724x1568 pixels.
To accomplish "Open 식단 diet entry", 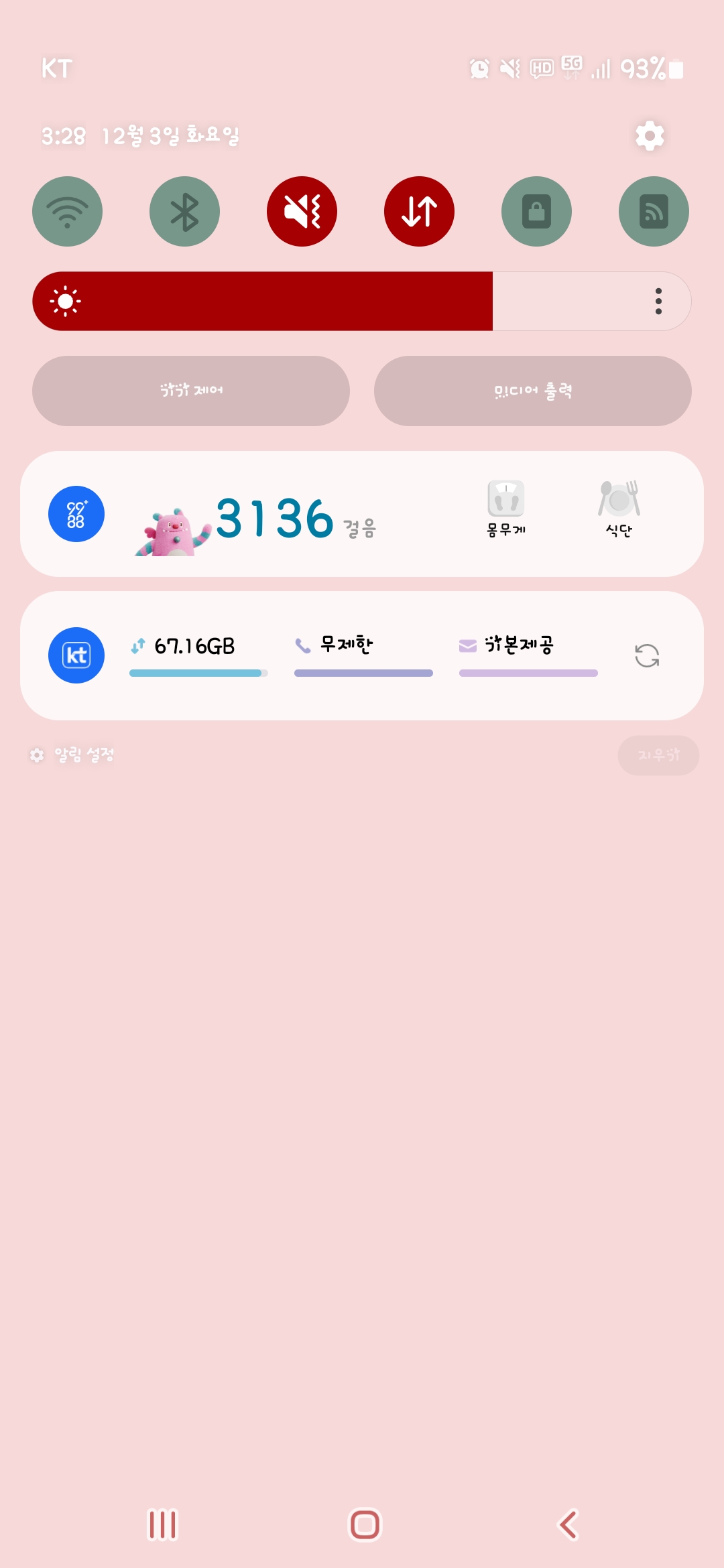I will [x=619, y=509].
